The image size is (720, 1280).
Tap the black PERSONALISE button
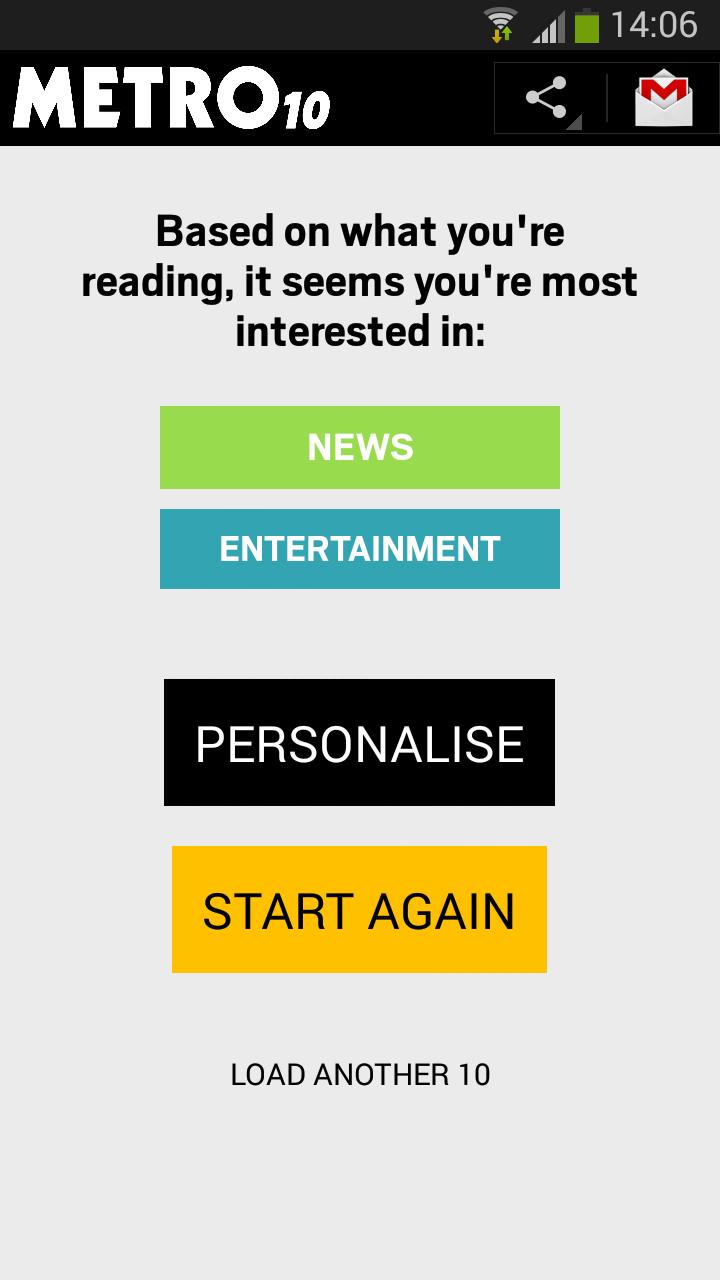(360, 743)
